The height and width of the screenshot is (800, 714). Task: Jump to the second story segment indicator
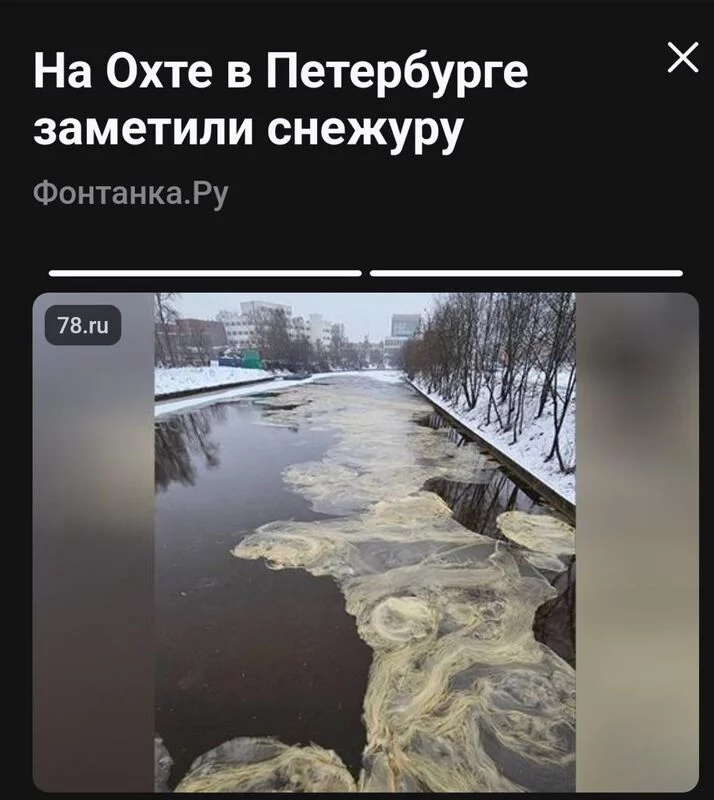pos(526,273)
